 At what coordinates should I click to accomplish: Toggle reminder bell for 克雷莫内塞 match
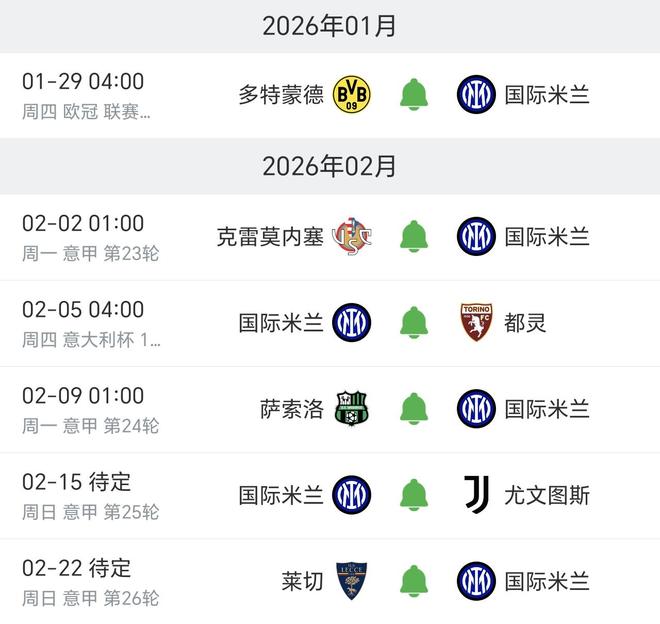pos(413,237)
